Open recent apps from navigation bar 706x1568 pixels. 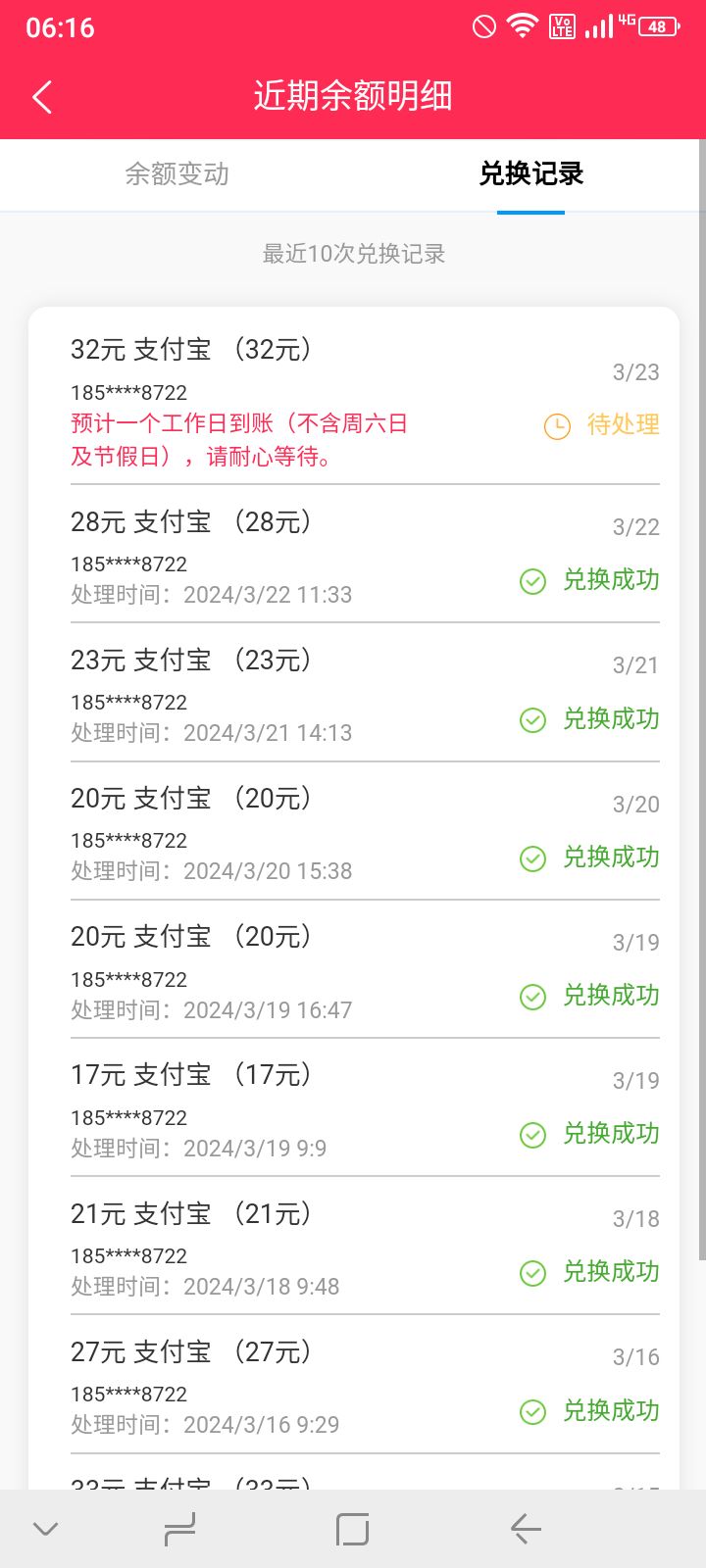click(179, 1529)
